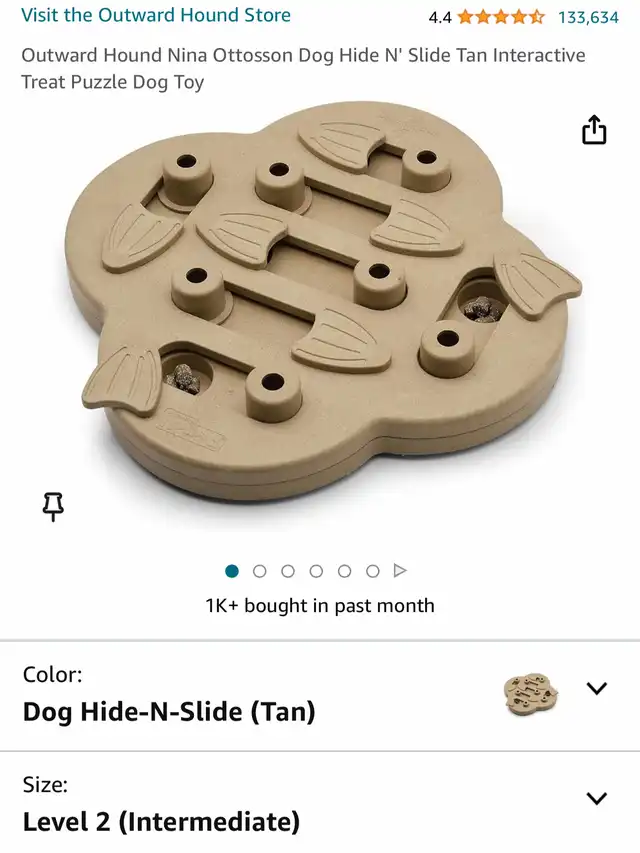640x853 pixels.
Task: Share this product
Action: click(x=594, y=130)
